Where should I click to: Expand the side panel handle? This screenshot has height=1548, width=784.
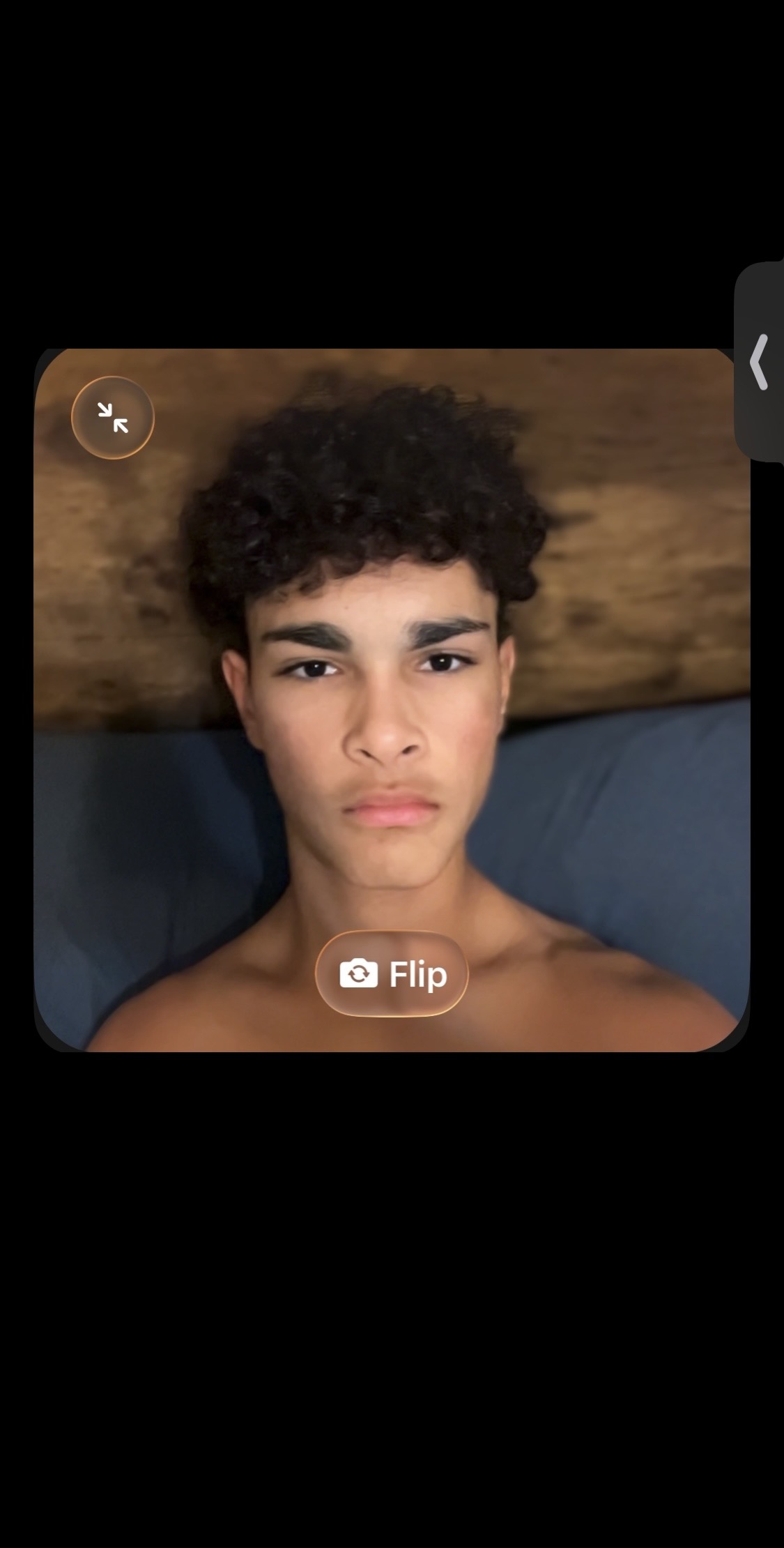click(759, 362)
